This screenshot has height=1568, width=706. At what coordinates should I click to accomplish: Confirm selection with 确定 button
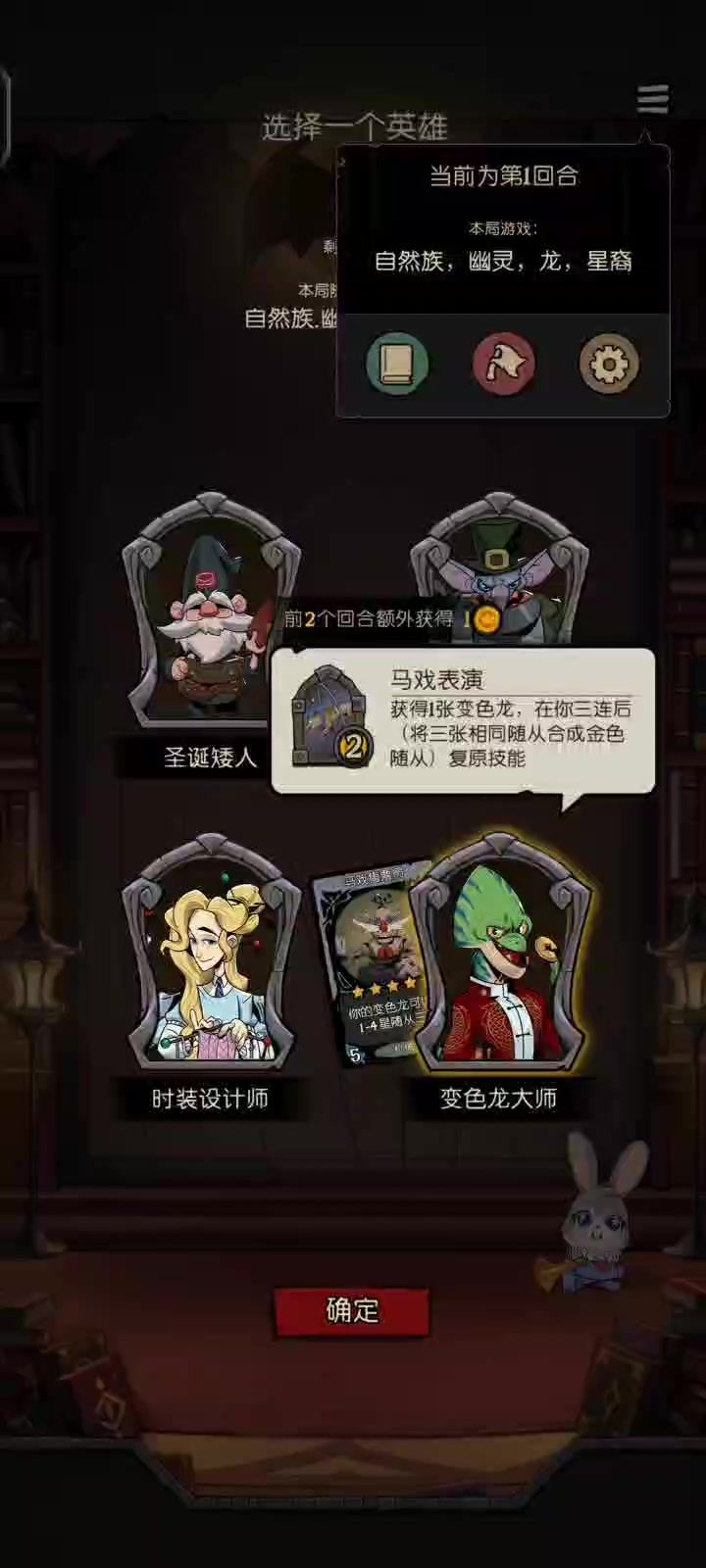(x=352, y=1311)
